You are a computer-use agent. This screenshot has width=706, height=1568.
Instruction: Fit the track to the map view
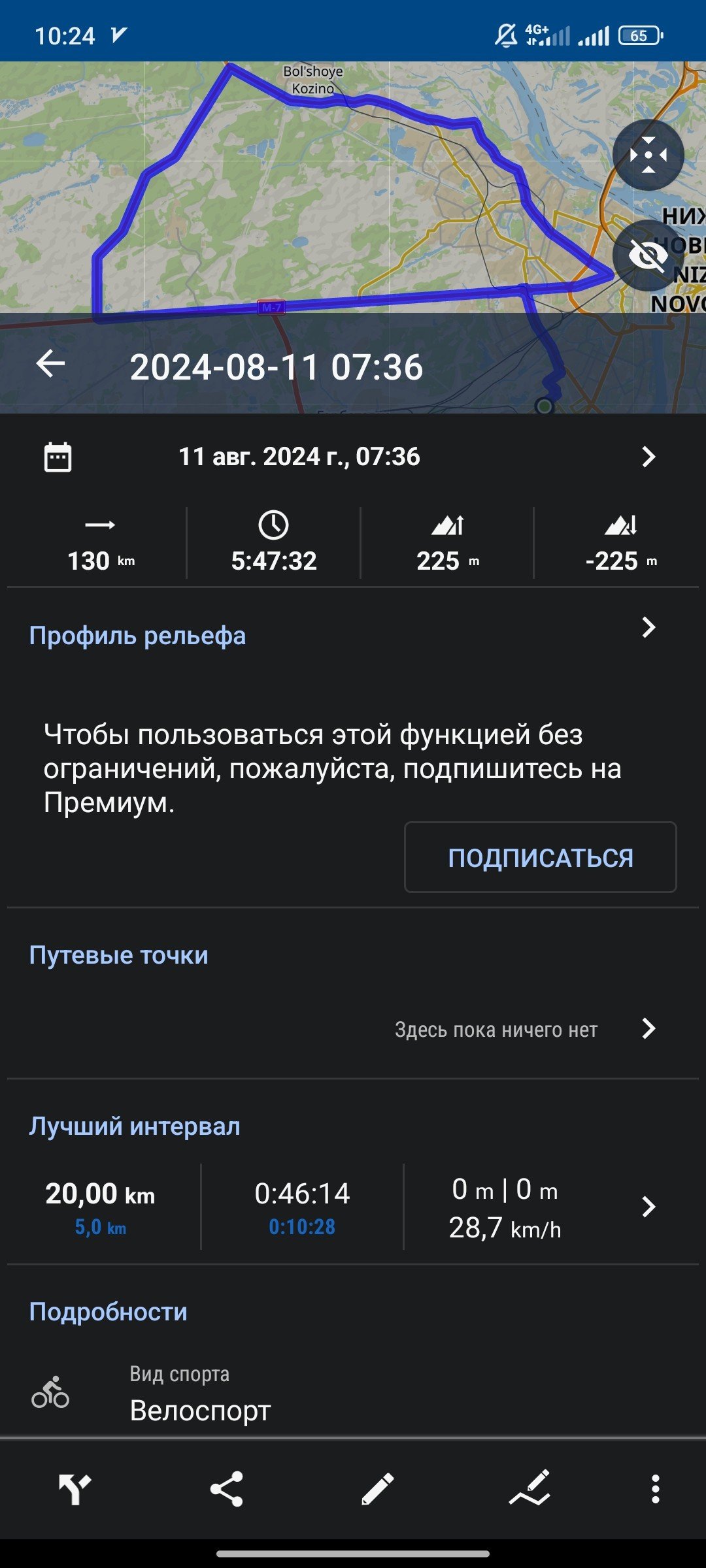(648, 155)
